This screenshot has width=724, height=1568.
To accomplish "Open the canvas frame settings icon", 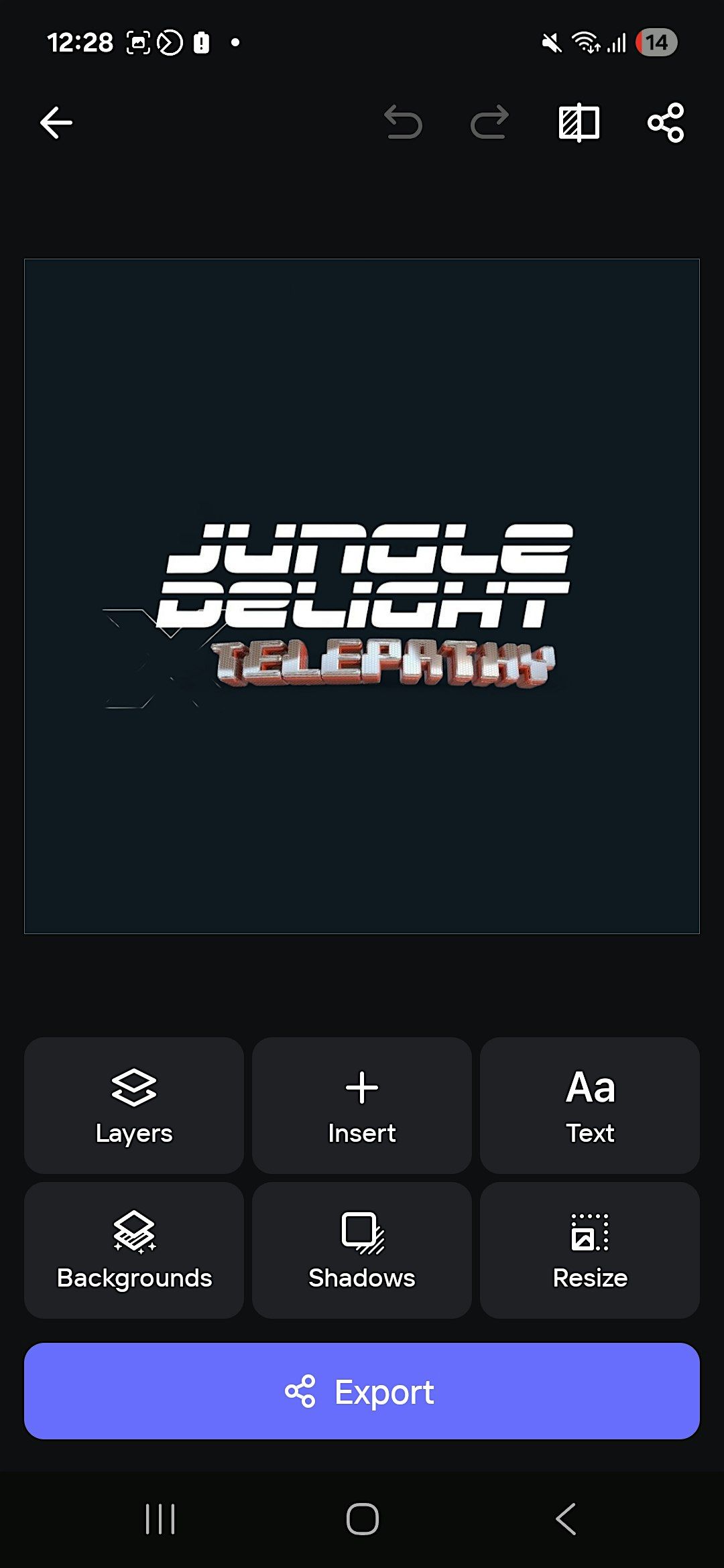I will 579,123.
